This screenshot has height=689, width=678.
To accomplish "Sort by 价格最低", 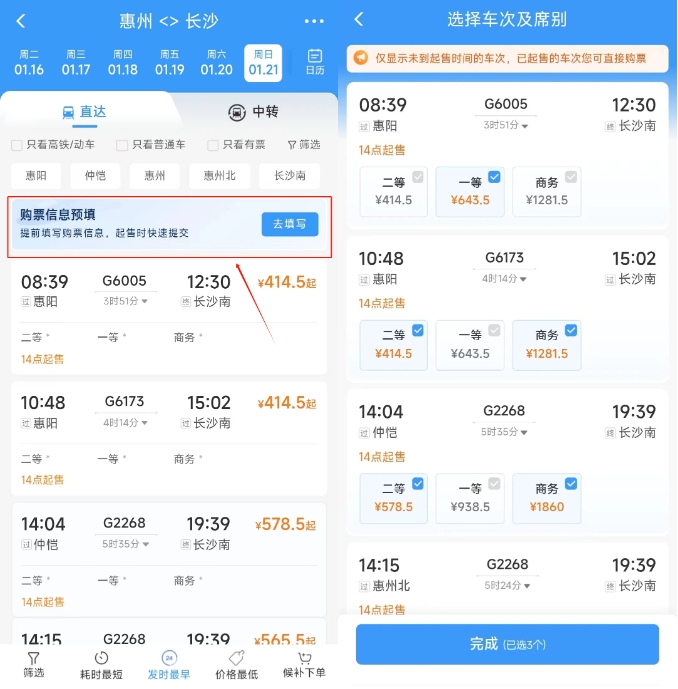I will click(x=237, y=664).
